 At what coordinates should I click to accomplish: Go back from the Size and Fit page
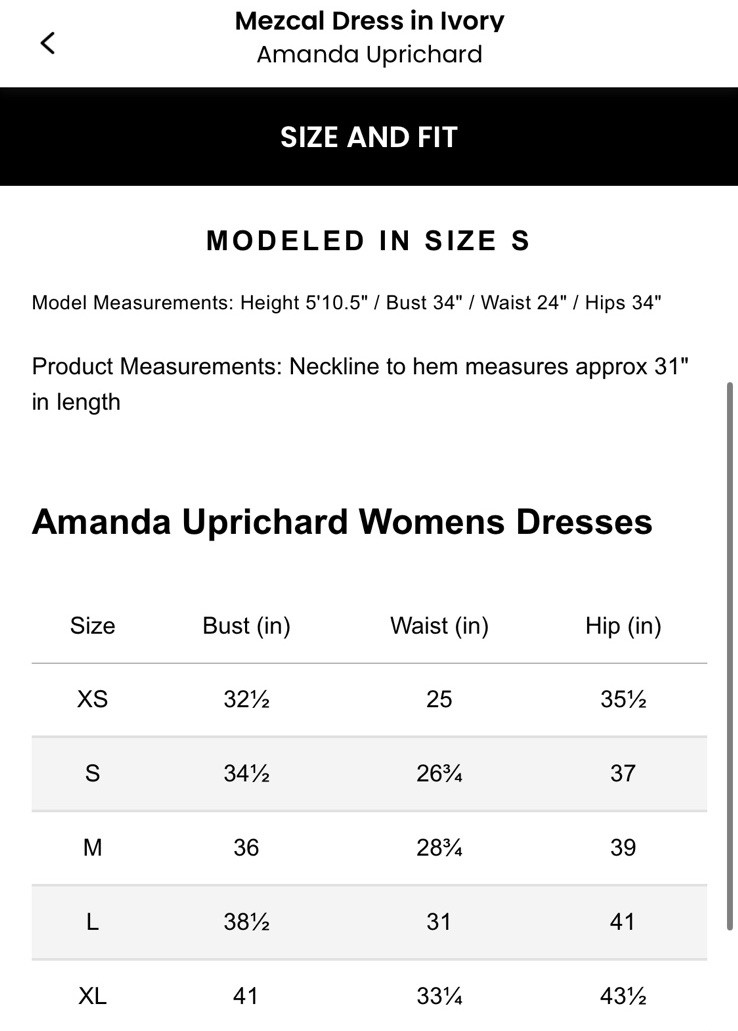point(47,43)
